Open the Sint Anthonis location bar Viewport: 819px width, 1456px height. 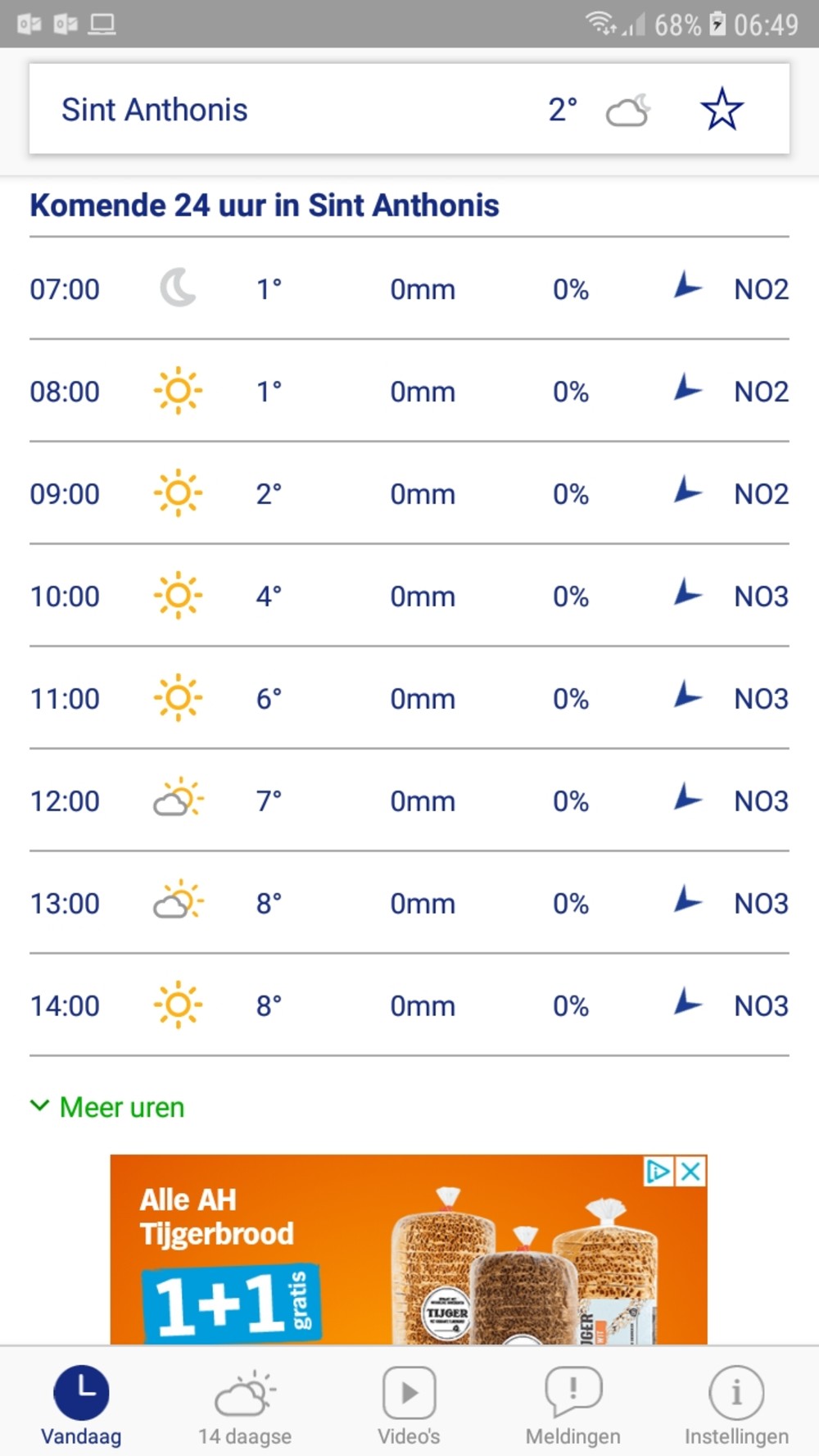[409, 109]
